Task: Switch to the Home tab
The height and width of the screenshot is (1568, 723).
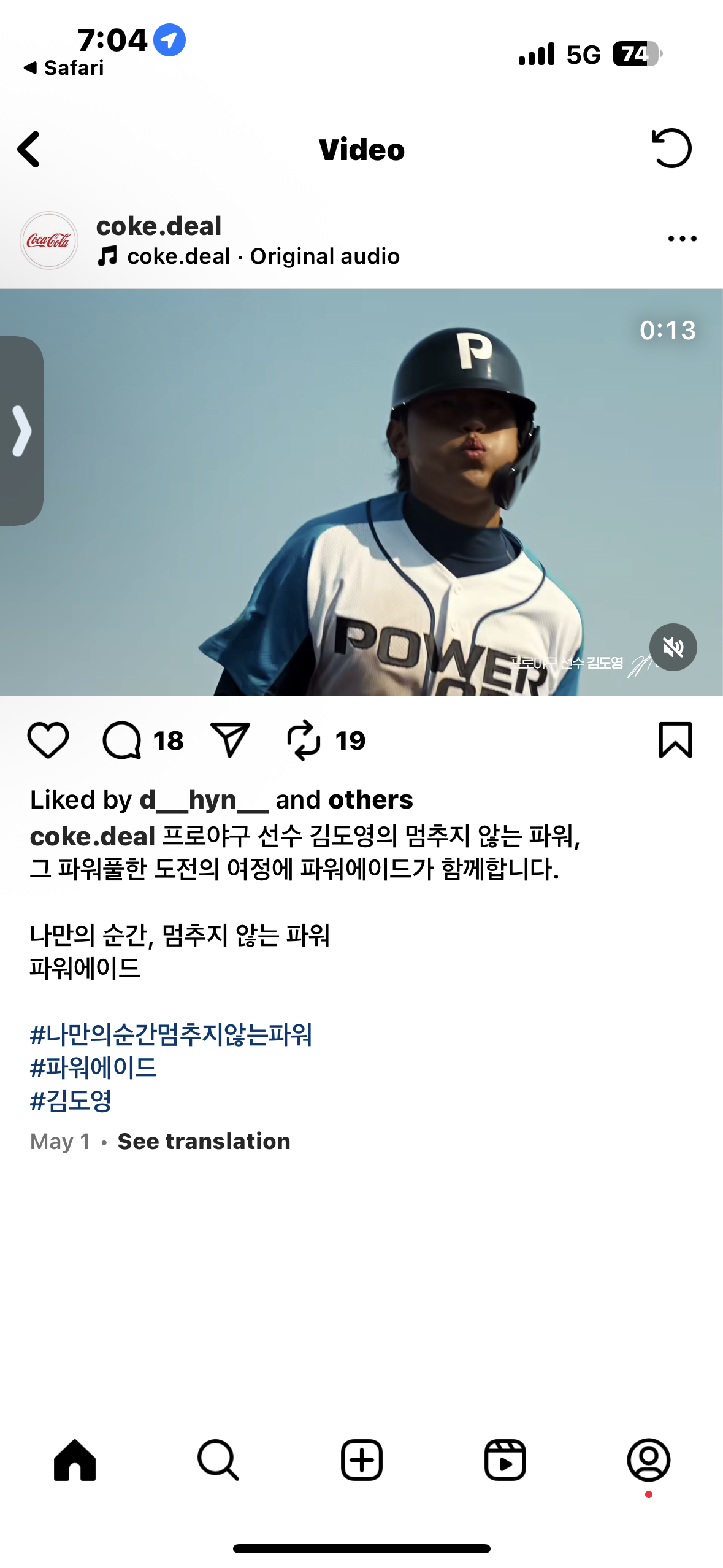Action: pos(75,1460)
